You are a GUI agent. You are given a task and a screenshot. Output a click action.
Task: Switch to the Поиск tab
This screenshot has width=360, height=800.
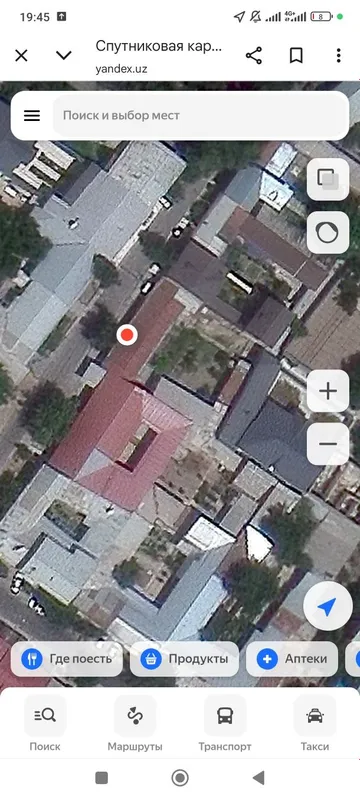pos(45,723)
